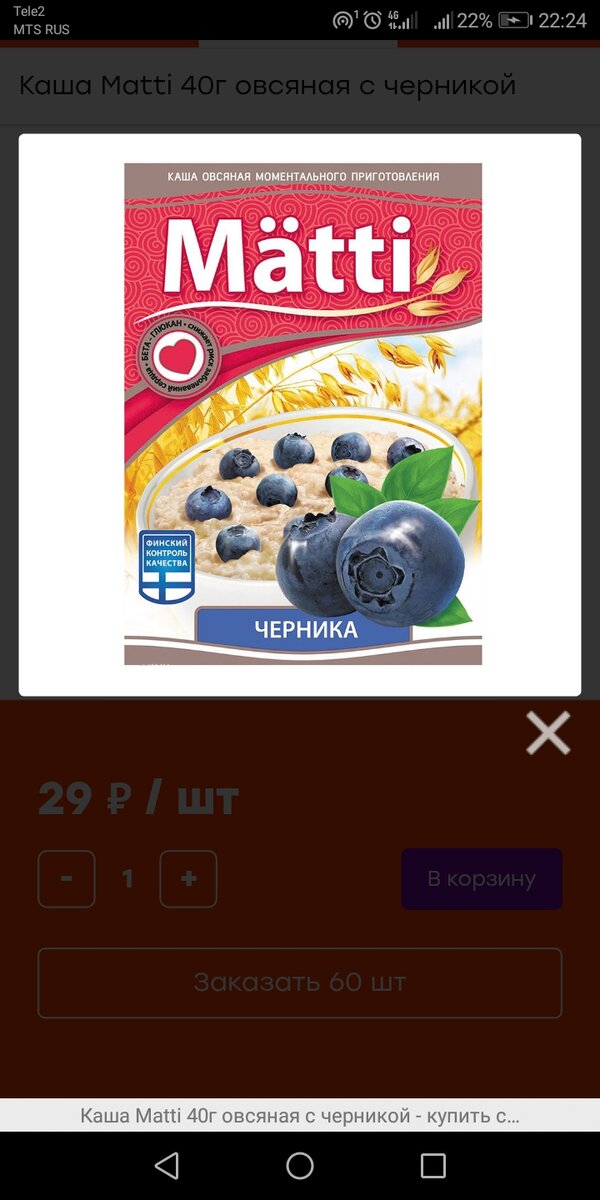
Task: Add porridge to cart with В корзину
Action: (482, 879)
